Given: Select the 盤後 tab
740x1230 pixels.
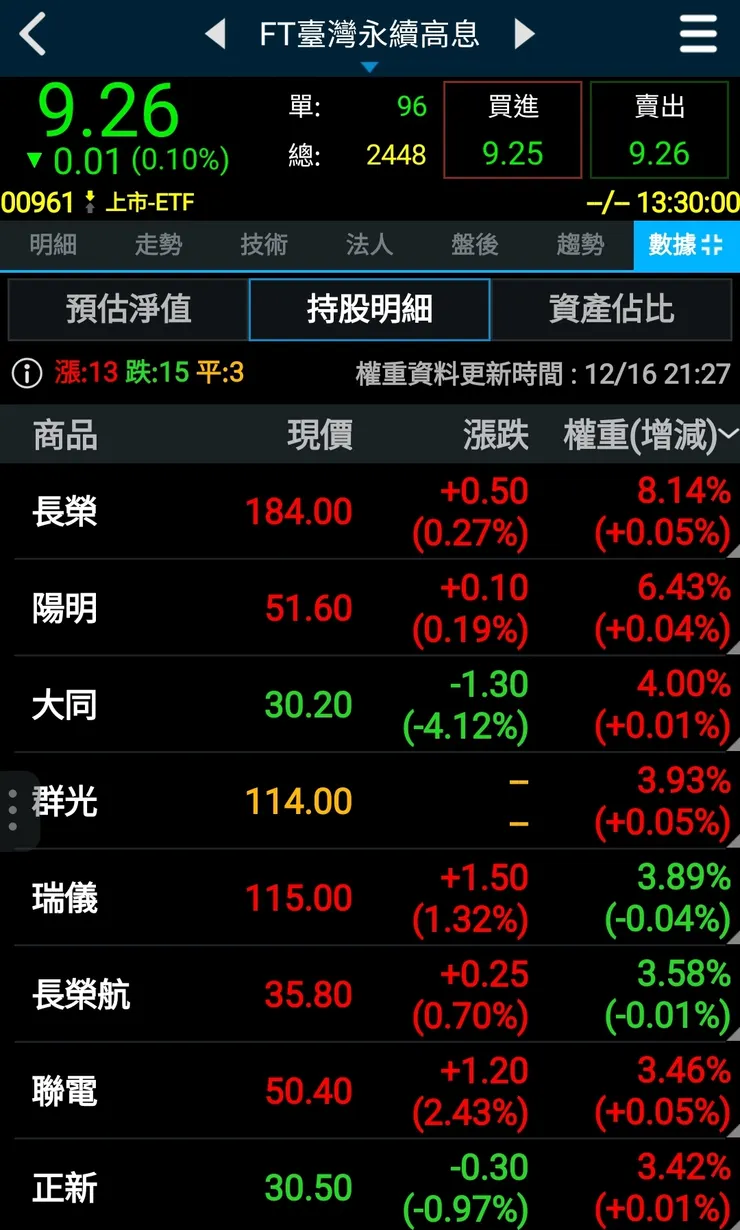Looking at the screenshot, I should 472,245.
